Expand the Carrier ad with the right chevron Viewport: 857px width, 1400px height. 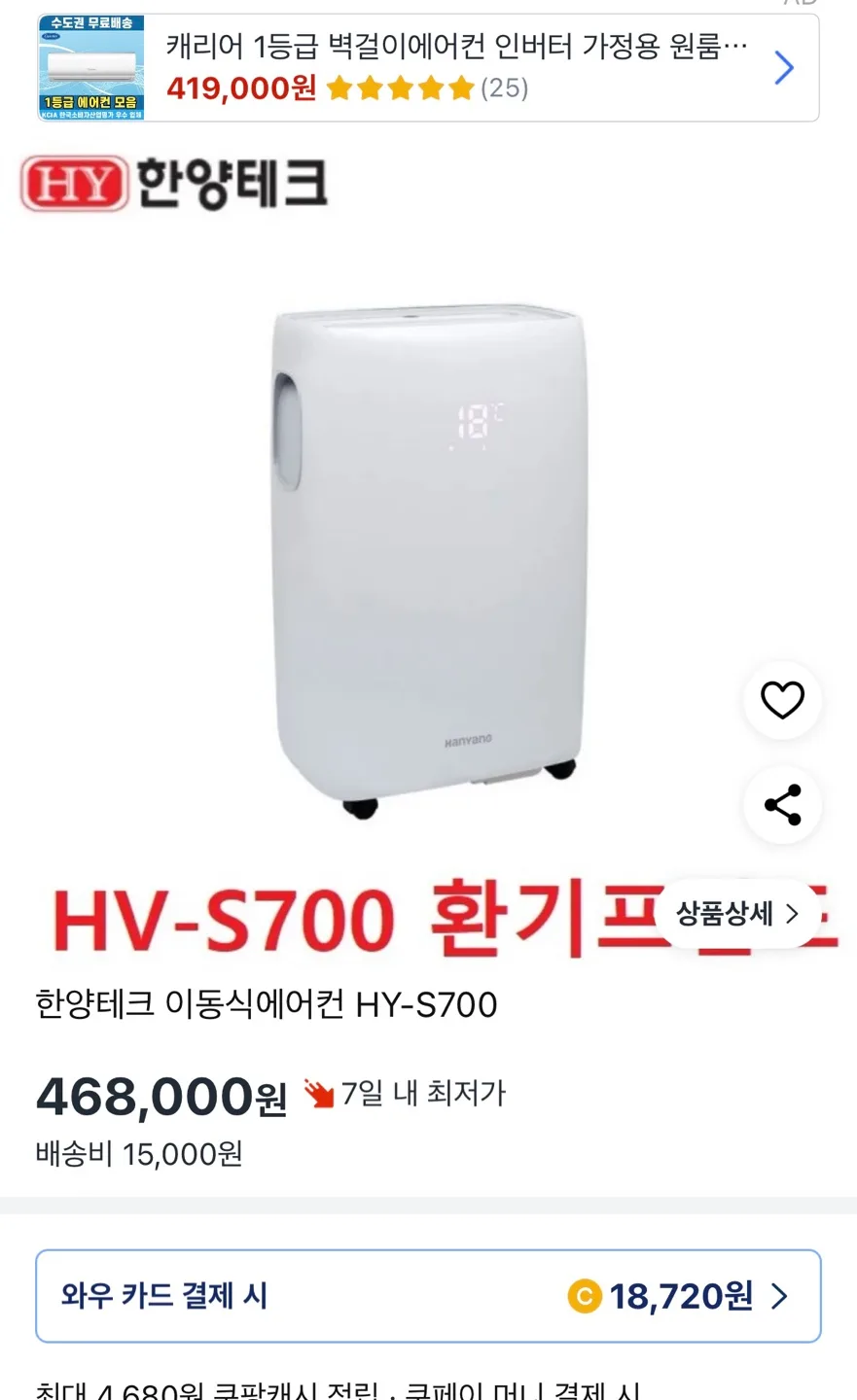(x=784, y=67)
